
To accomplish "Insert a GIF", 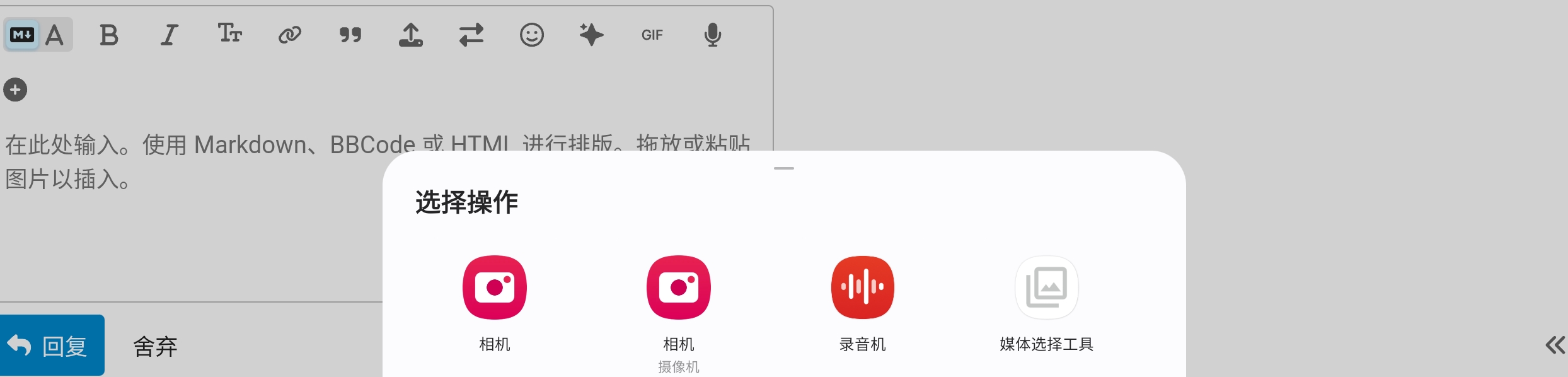I will pyautogui.click(x=652, y=35).
